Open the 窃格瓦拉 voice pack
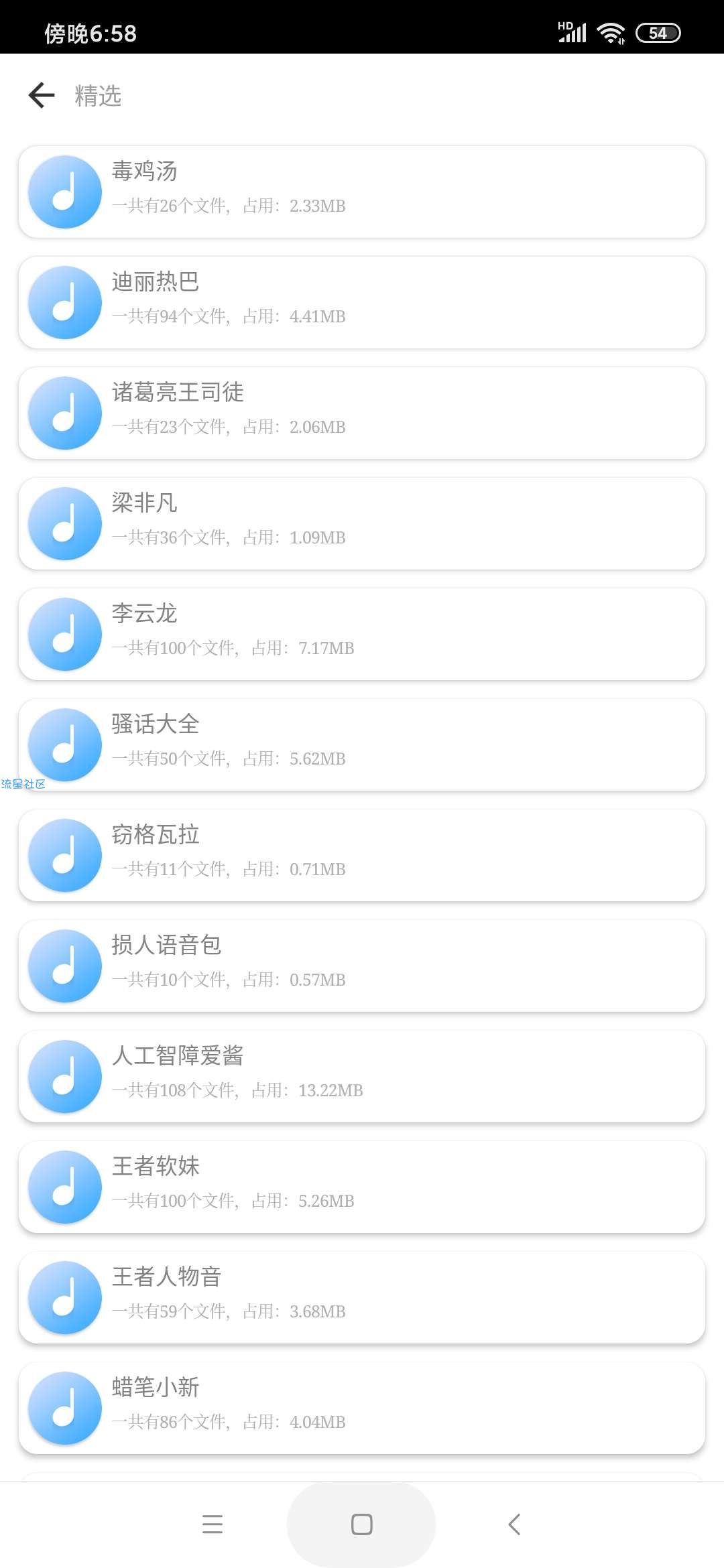 pyautogui.click(x=362, y=855)
